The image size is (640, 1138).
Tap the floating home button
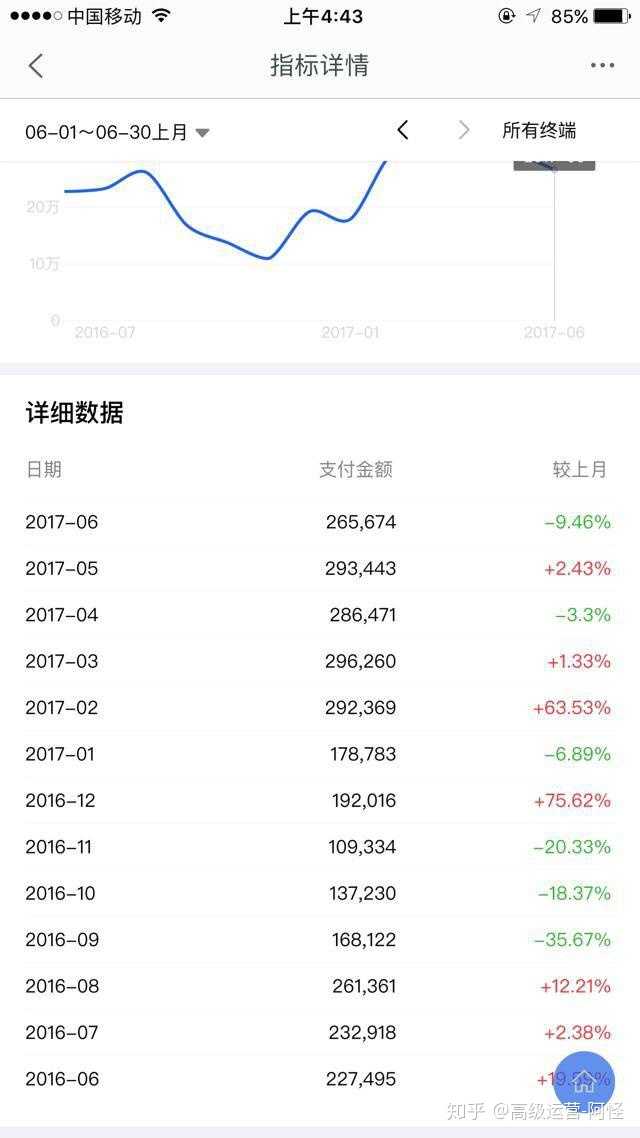[x=584, y=1081]
